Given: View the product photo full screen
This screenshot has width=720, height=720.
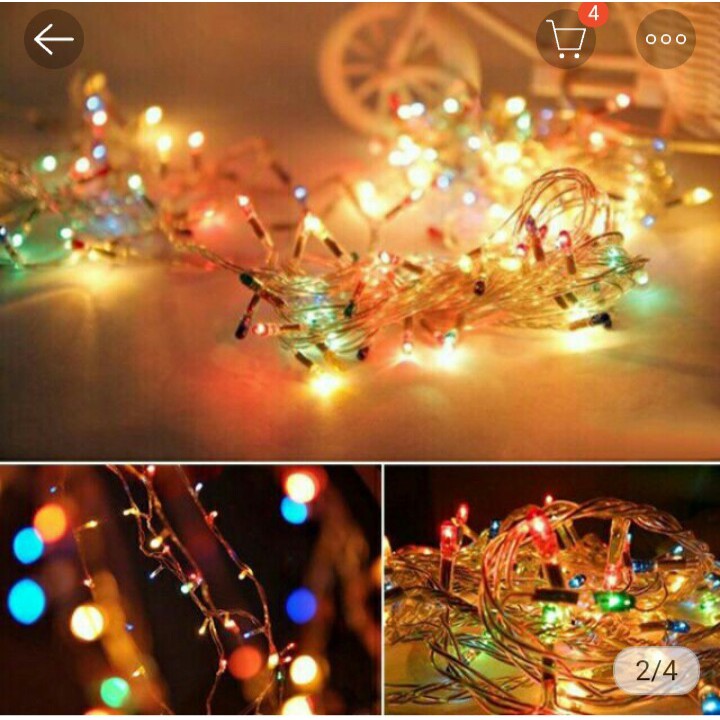Looking at the screenshot, I should click(x=360, y=260).
